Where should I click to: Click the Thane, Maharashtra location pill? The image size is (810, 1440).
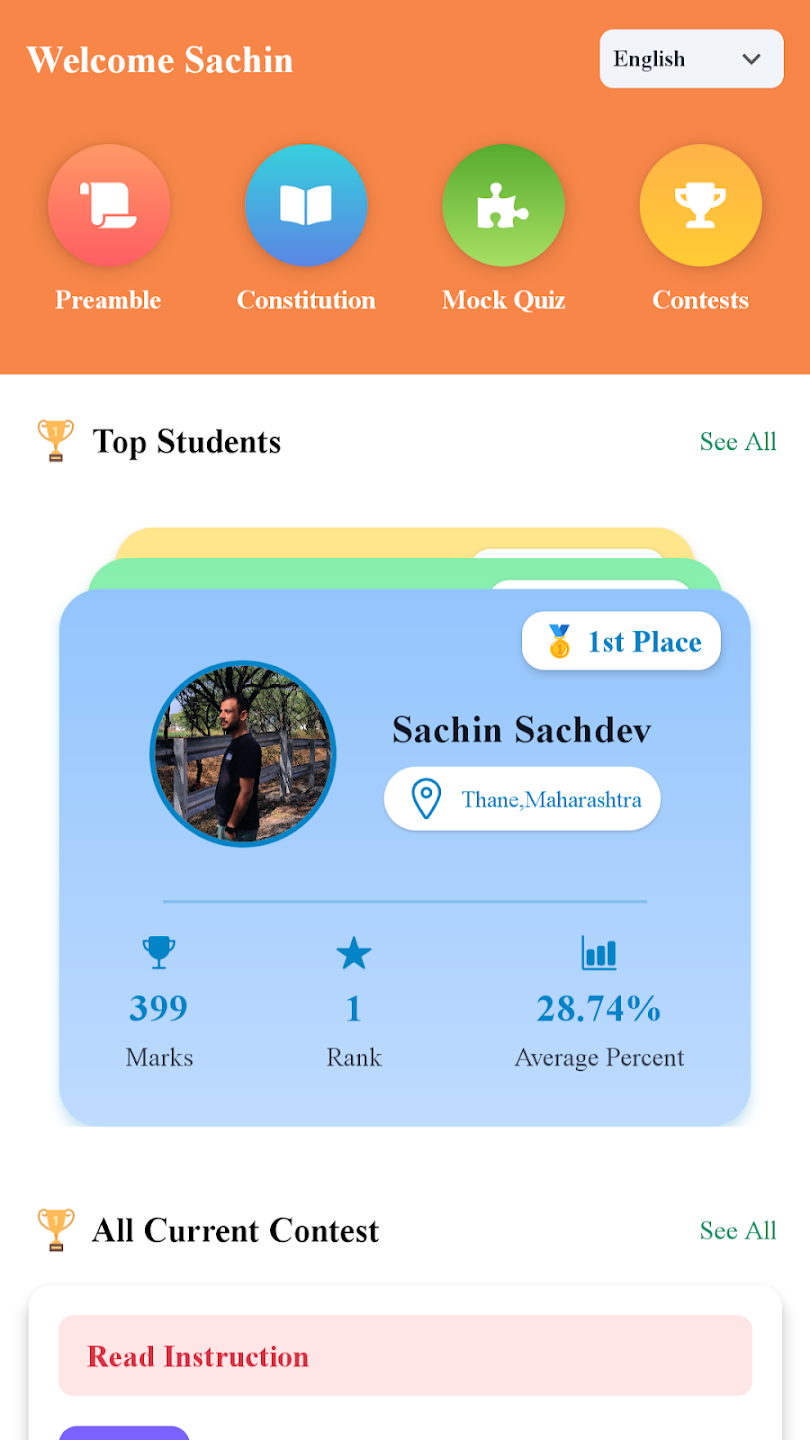[x=521, y=798]
